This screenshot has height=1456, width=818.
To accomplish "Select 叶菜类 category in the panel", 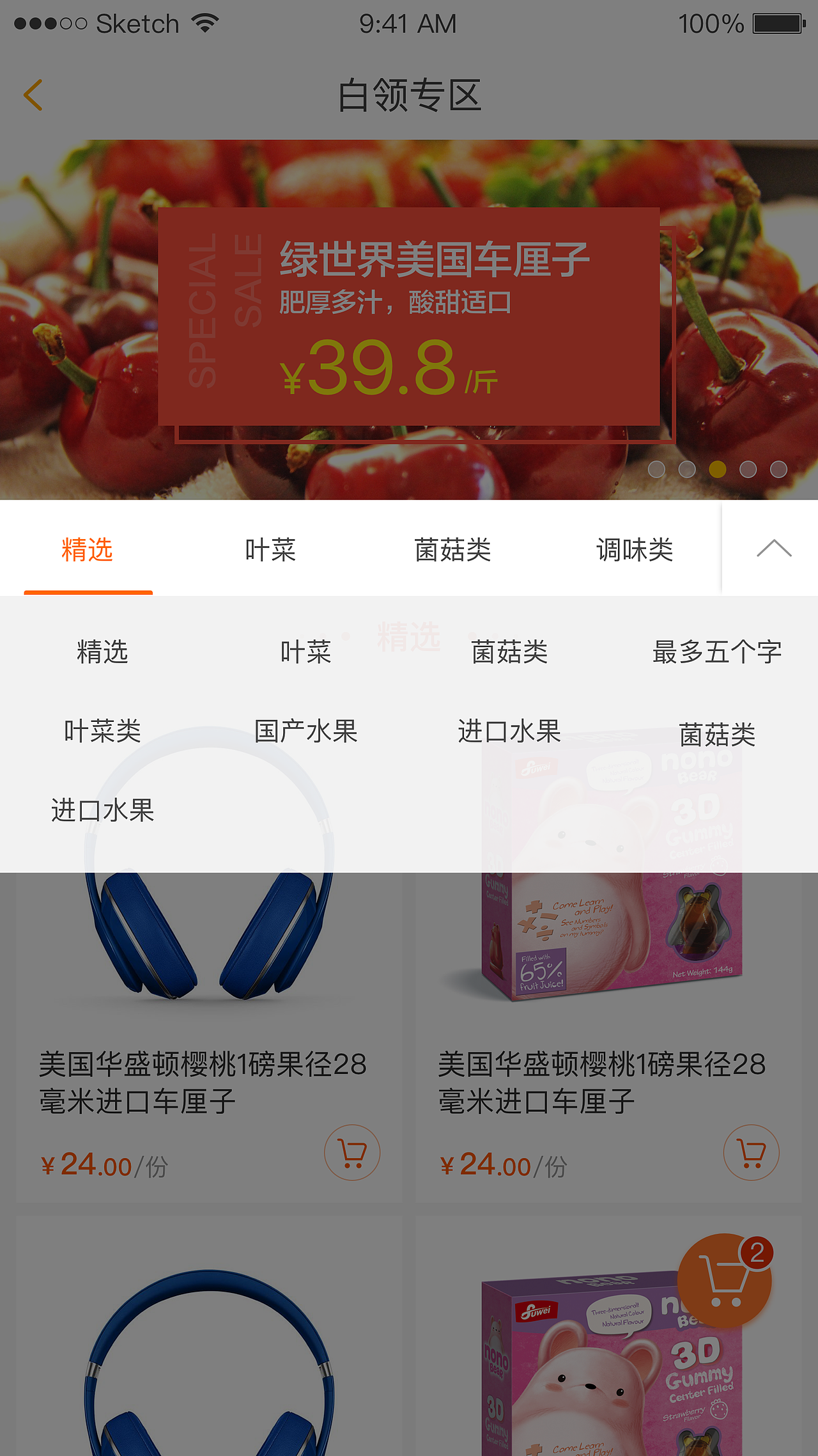I will (x=102, y=731).
